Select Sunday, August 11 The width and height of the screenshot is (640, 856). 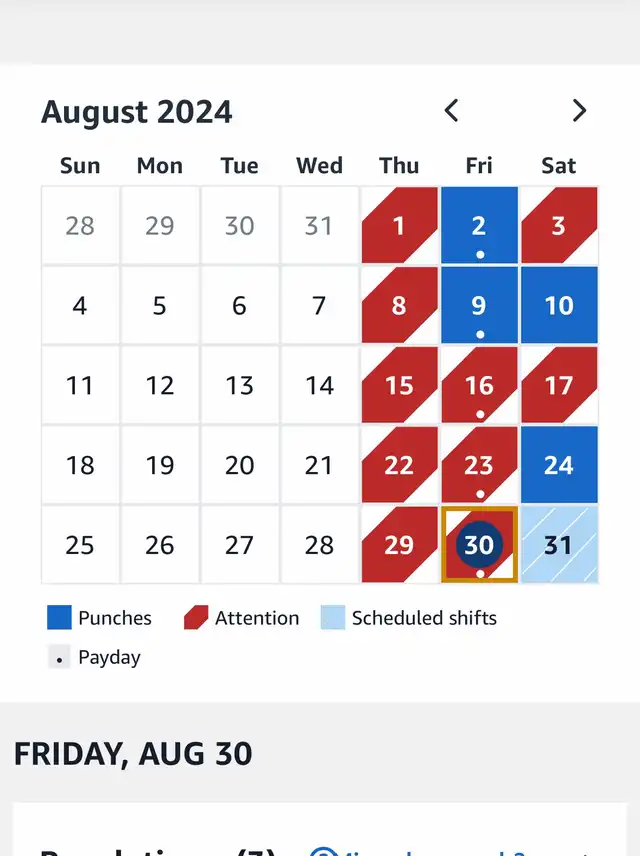[x=80, y=385]
